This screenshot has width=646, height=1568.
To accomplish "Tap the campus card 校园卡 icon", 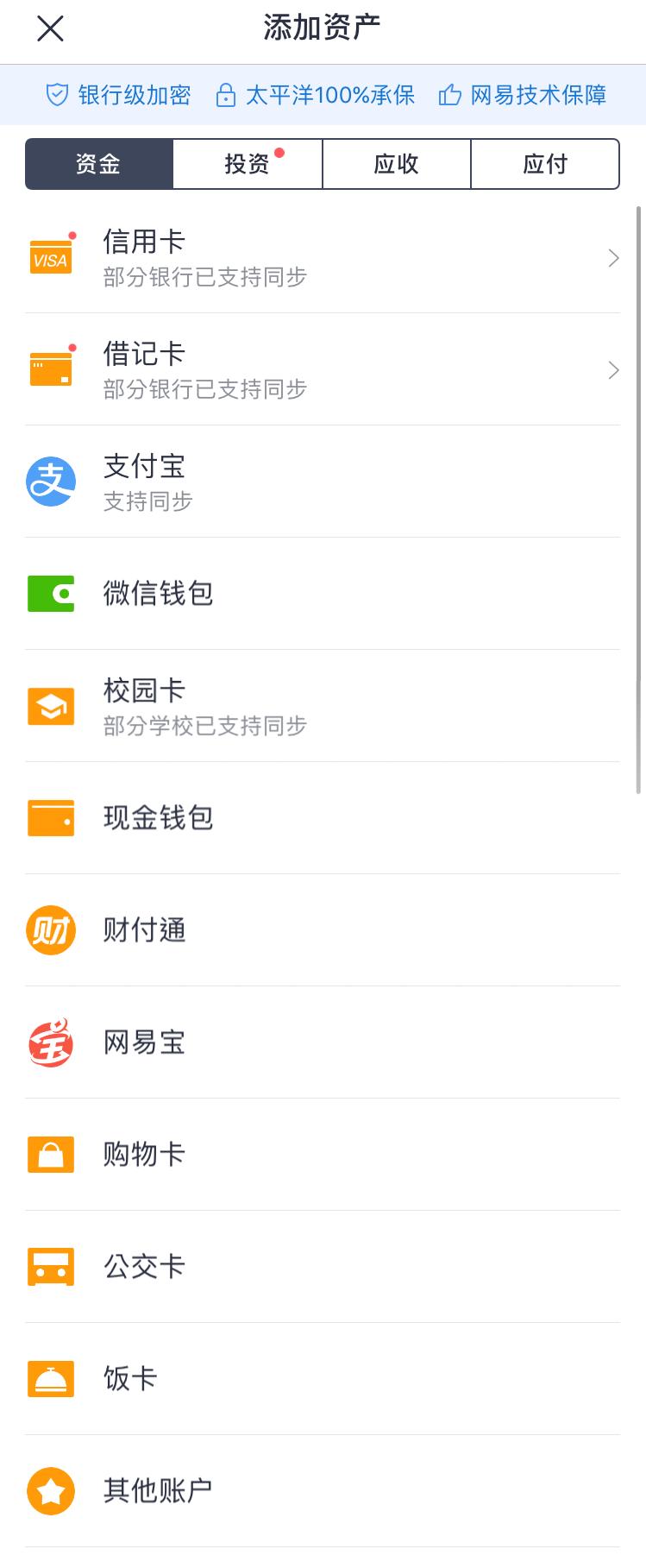I will coord(50,706).
